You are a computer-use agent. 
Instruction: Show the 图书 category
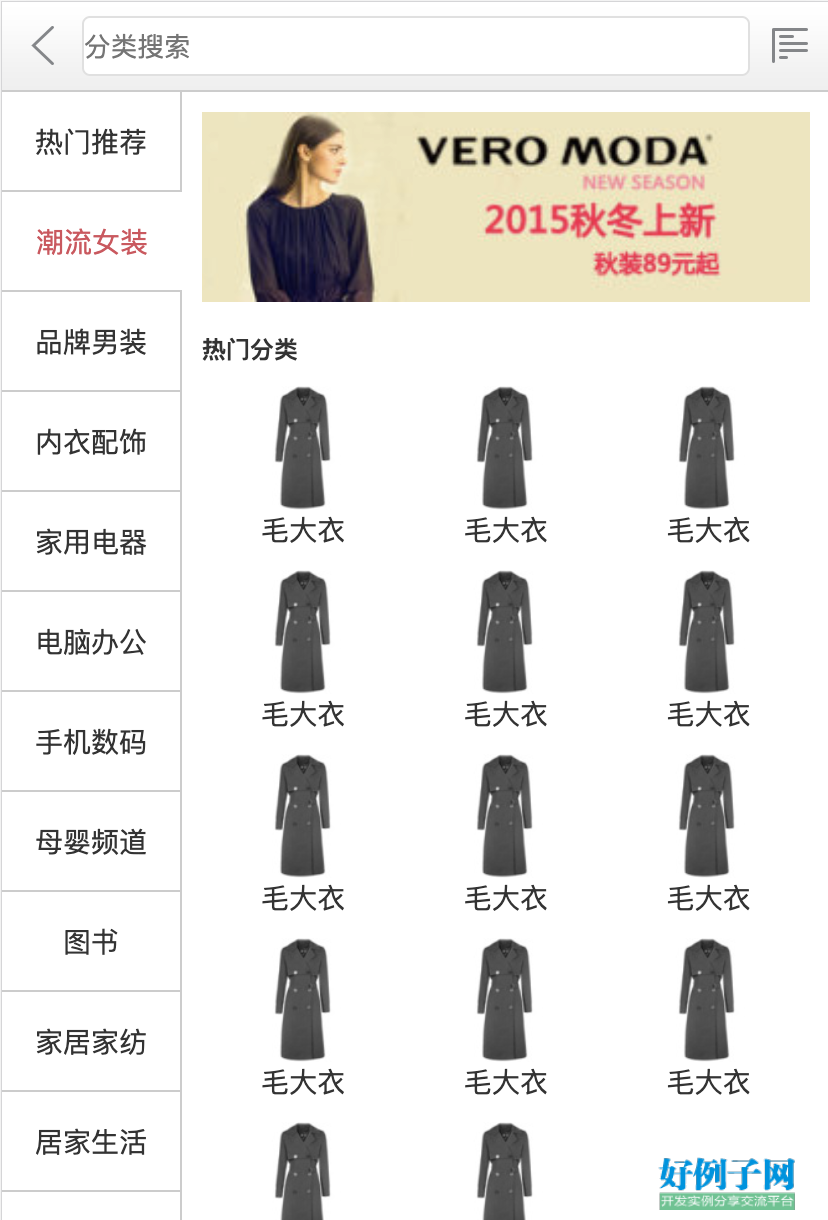click(91, 942)
